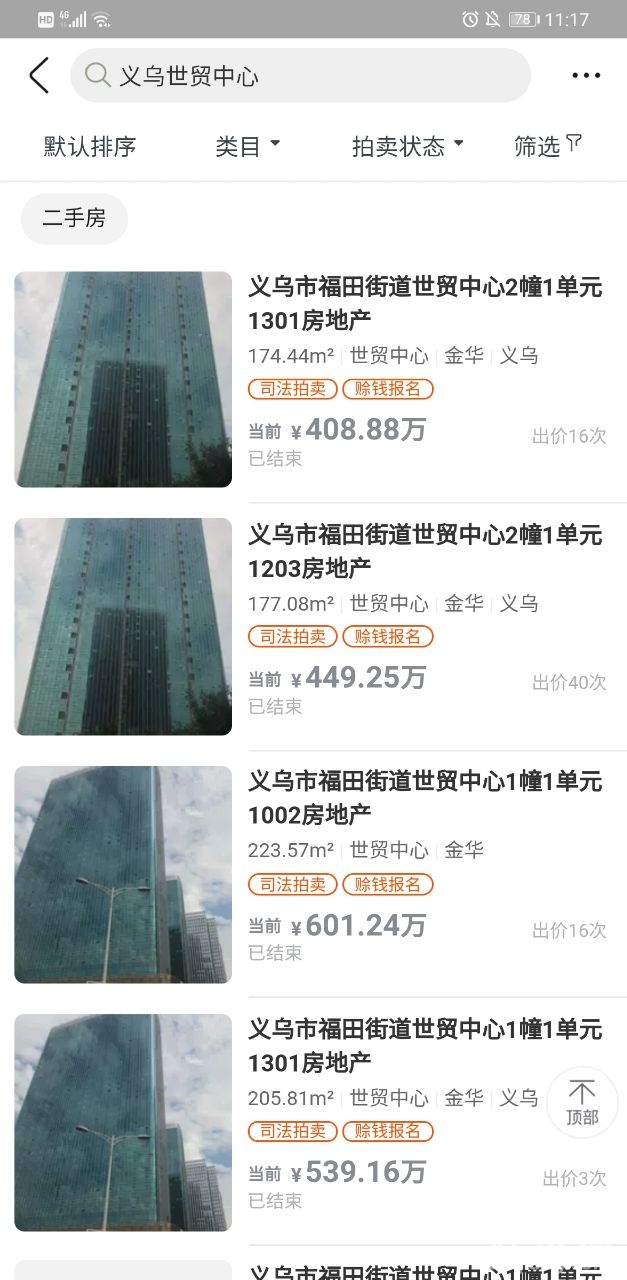Jump to top with the 顶部 button
The height and width of the screenshot is (1280, 627).
(x=582, y=1102)
